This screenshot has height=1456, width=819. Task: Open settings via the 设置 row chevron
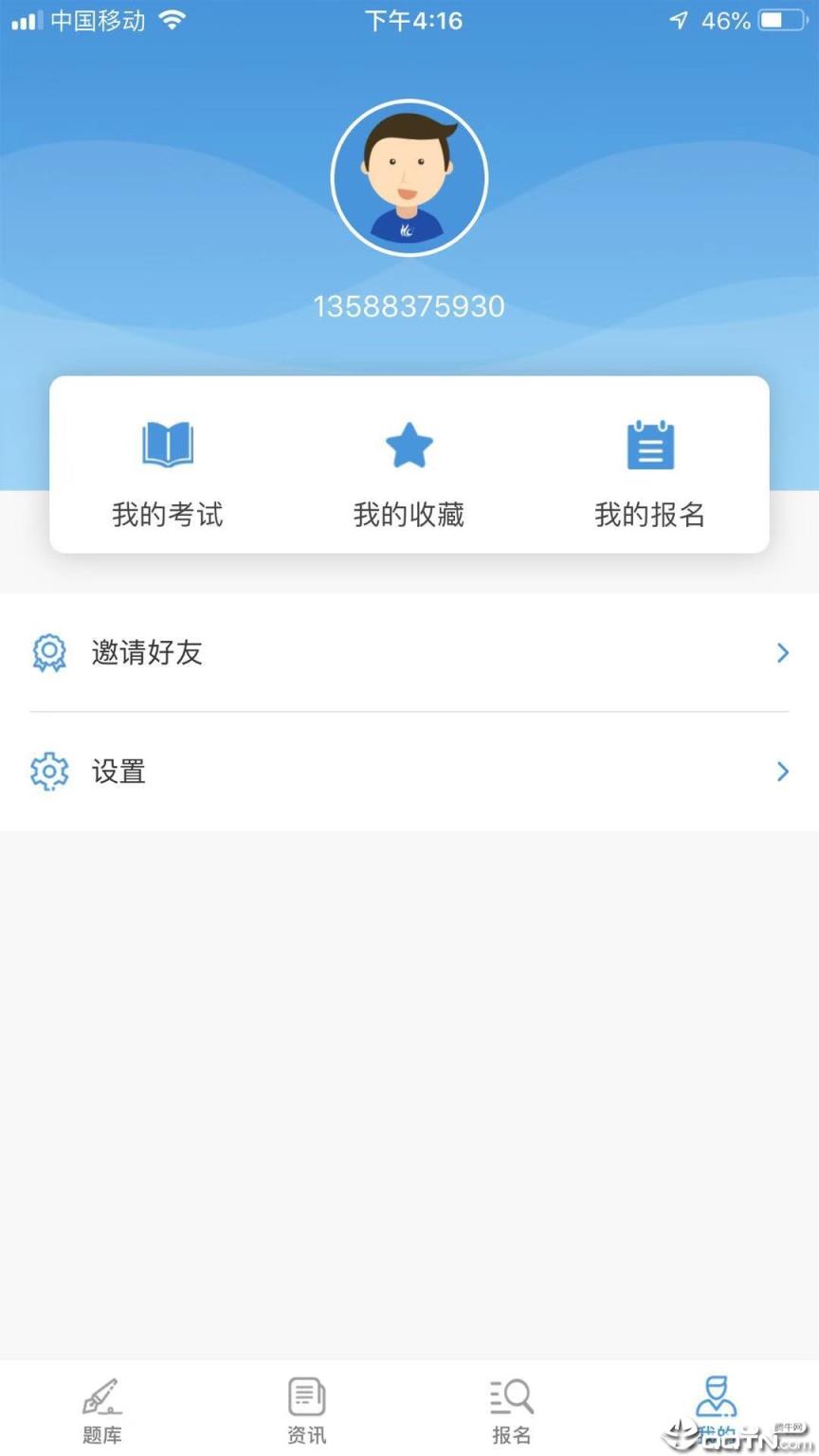[783, 772]
